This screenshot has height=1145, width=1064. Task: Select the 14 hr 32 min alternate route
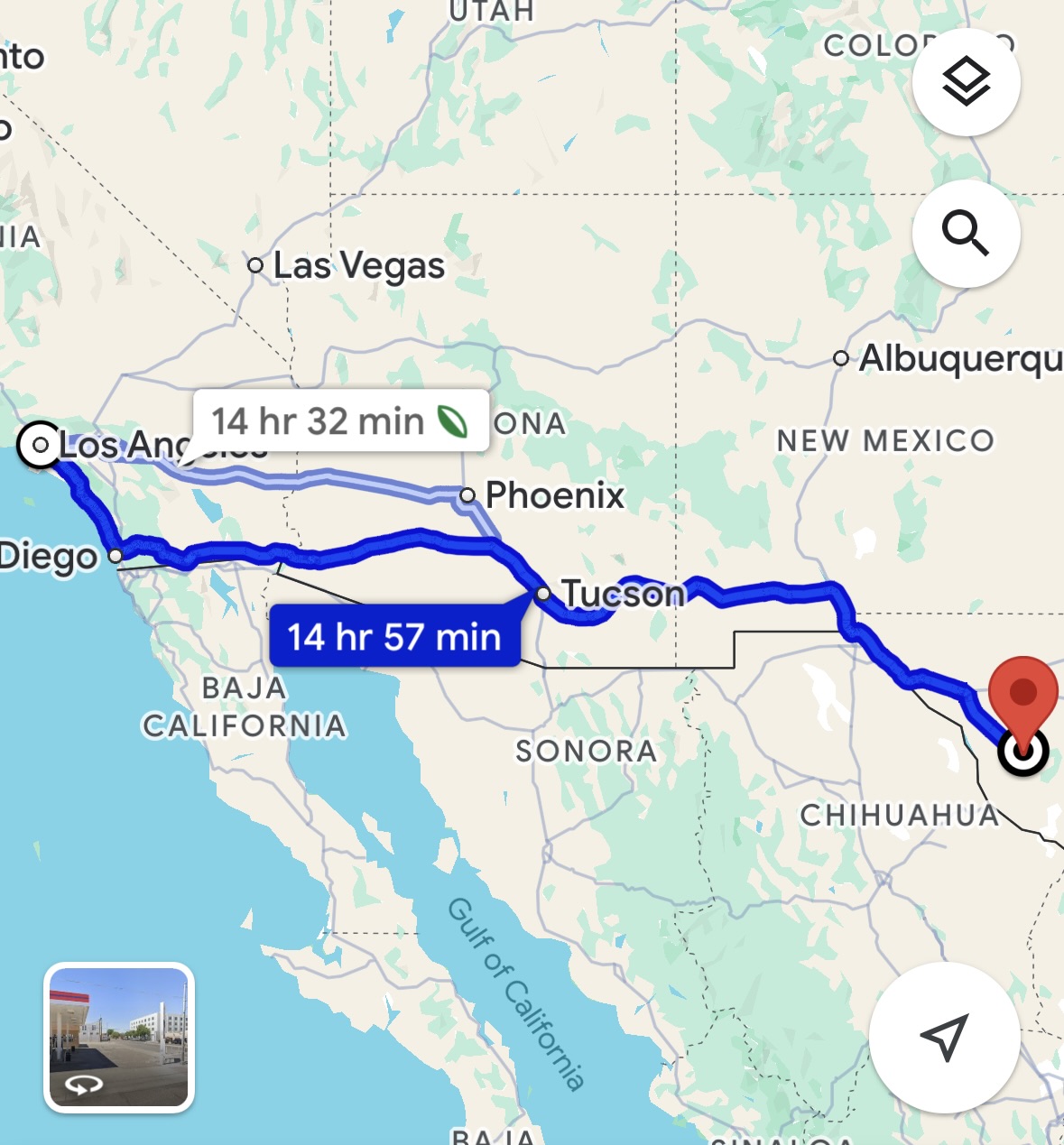pos(340,420)
